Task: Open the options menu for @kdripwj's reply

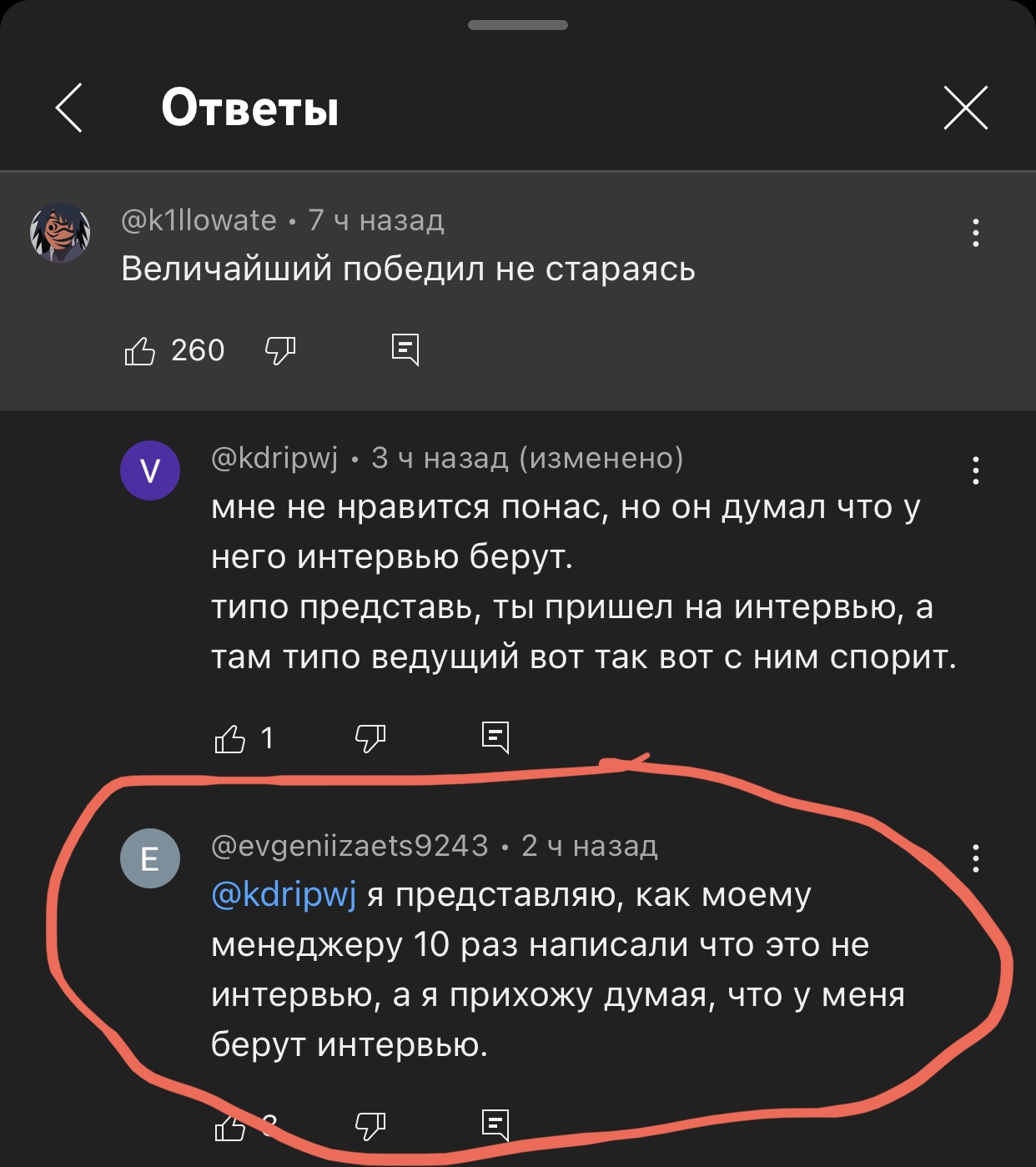Action: click(975, 470)
